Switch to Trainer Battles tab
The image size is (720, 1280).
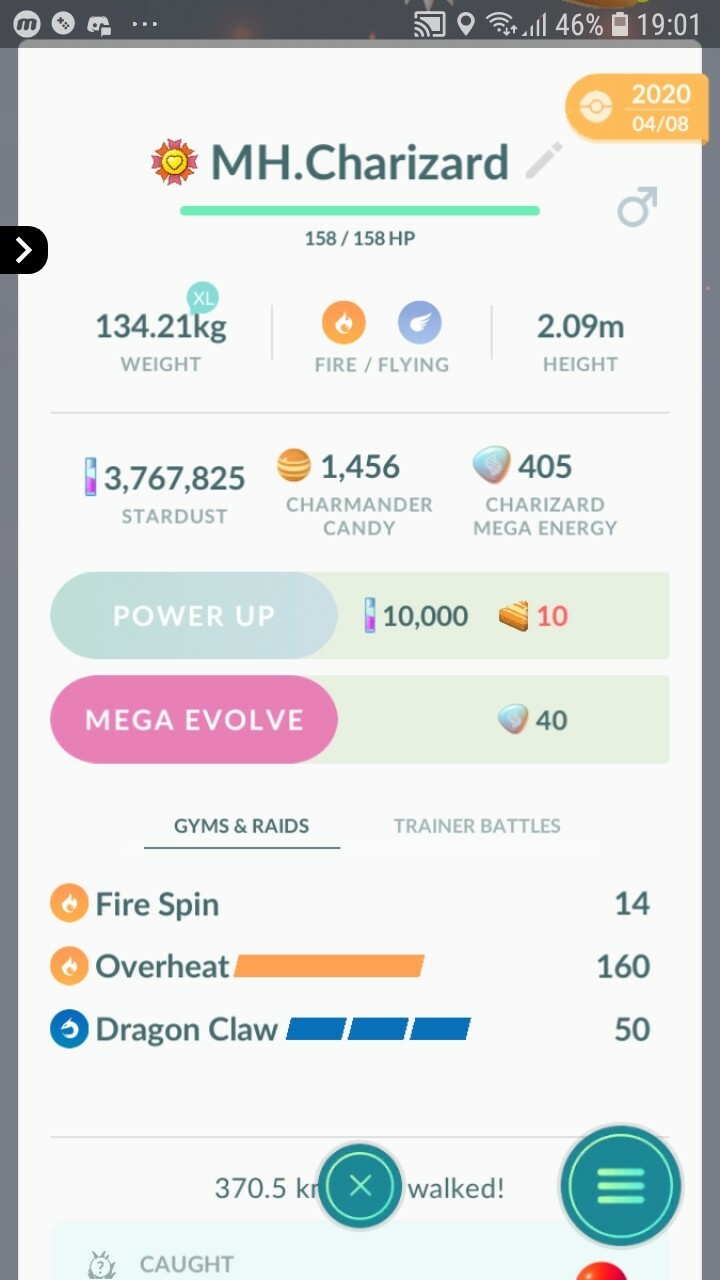click(x=476, y=826)
